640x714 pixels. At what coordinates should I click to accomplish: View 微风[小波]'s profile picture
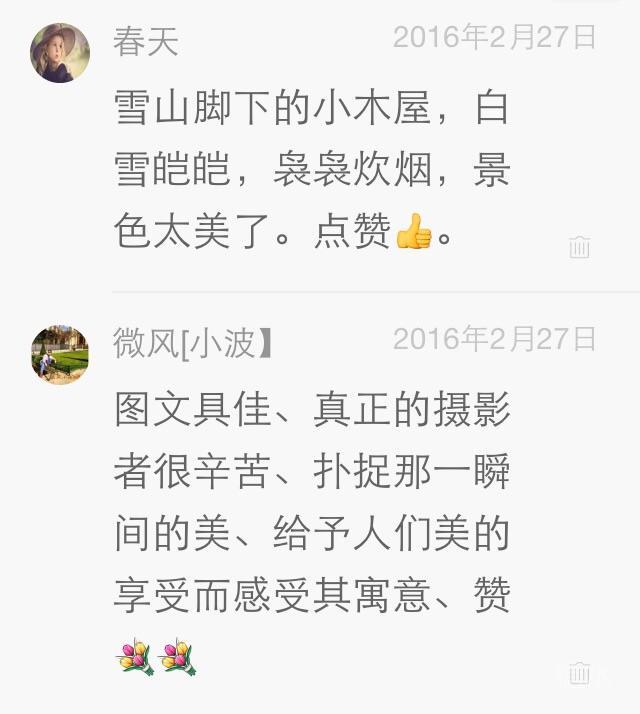tap(60, 354)
